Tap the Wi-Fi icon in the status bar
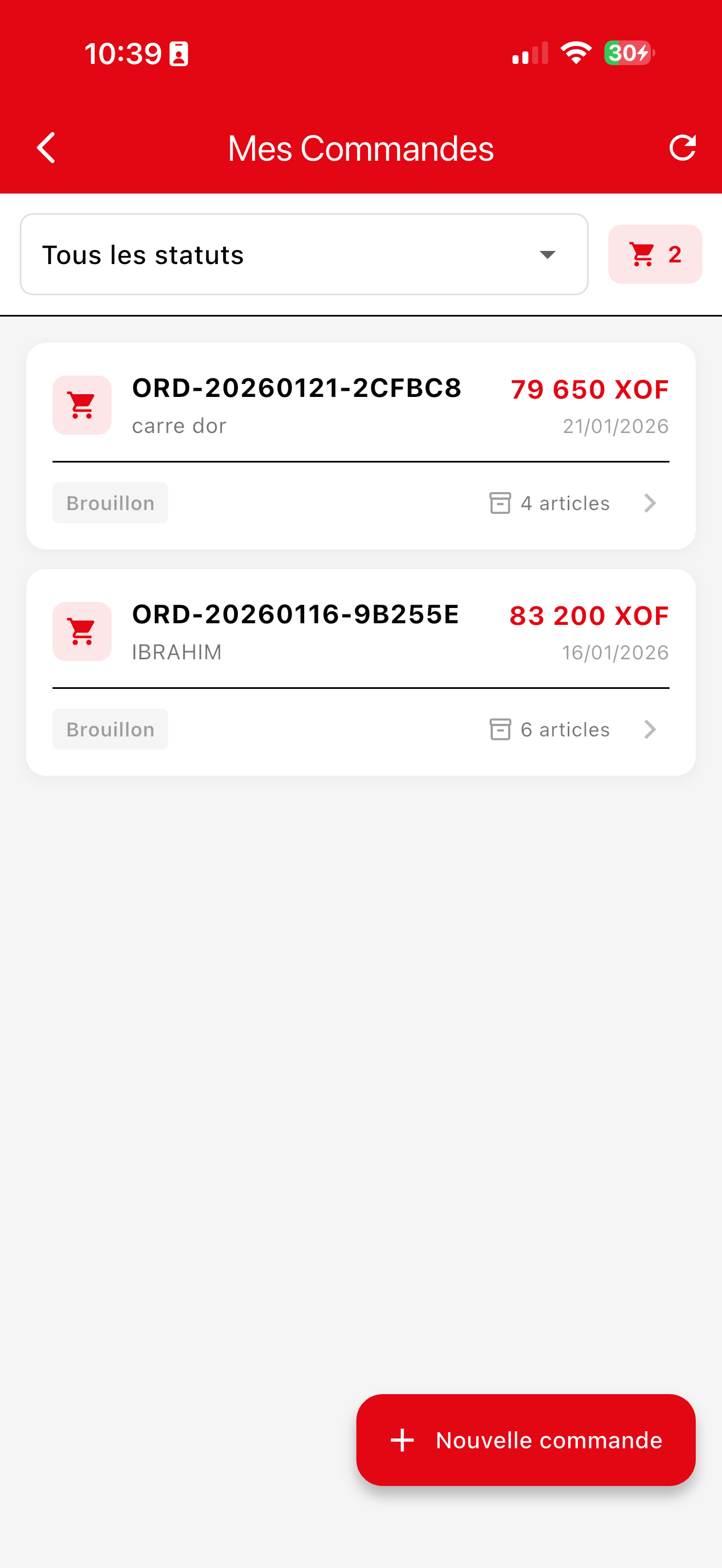Screen dimensions: 722x1568 [575, 53]
